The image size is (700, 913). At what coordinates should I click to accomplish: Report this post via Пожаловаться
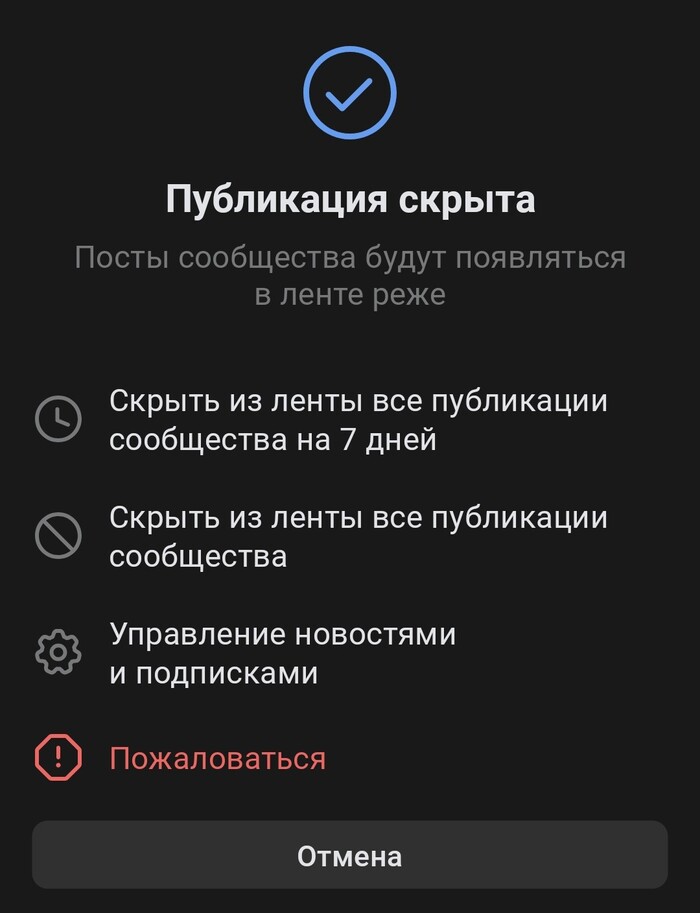pyautogui.click(x=217, y=758)
